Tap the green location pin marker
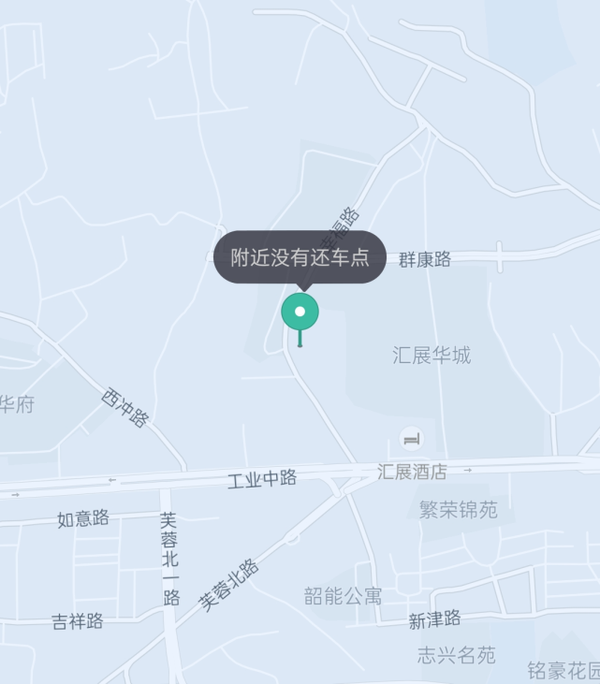600x684 pixels. click(299, 313)
